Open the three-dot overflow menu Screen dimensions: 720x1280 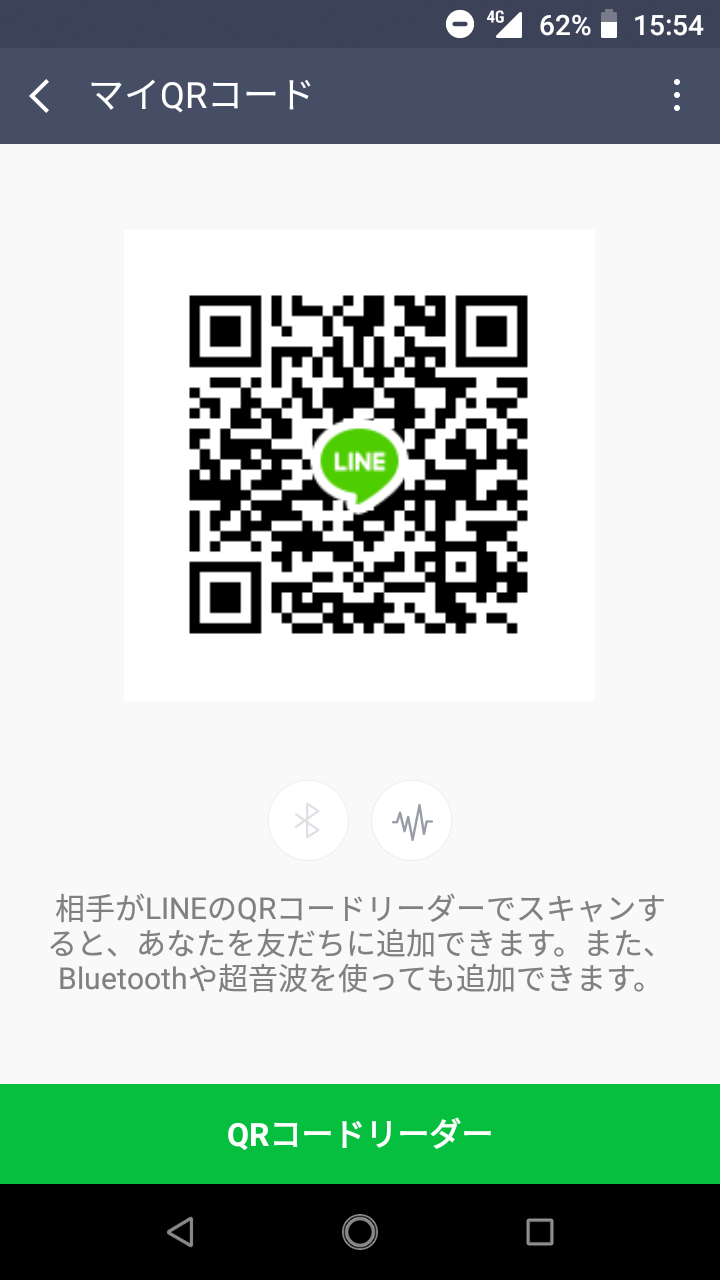click(677, 96)
